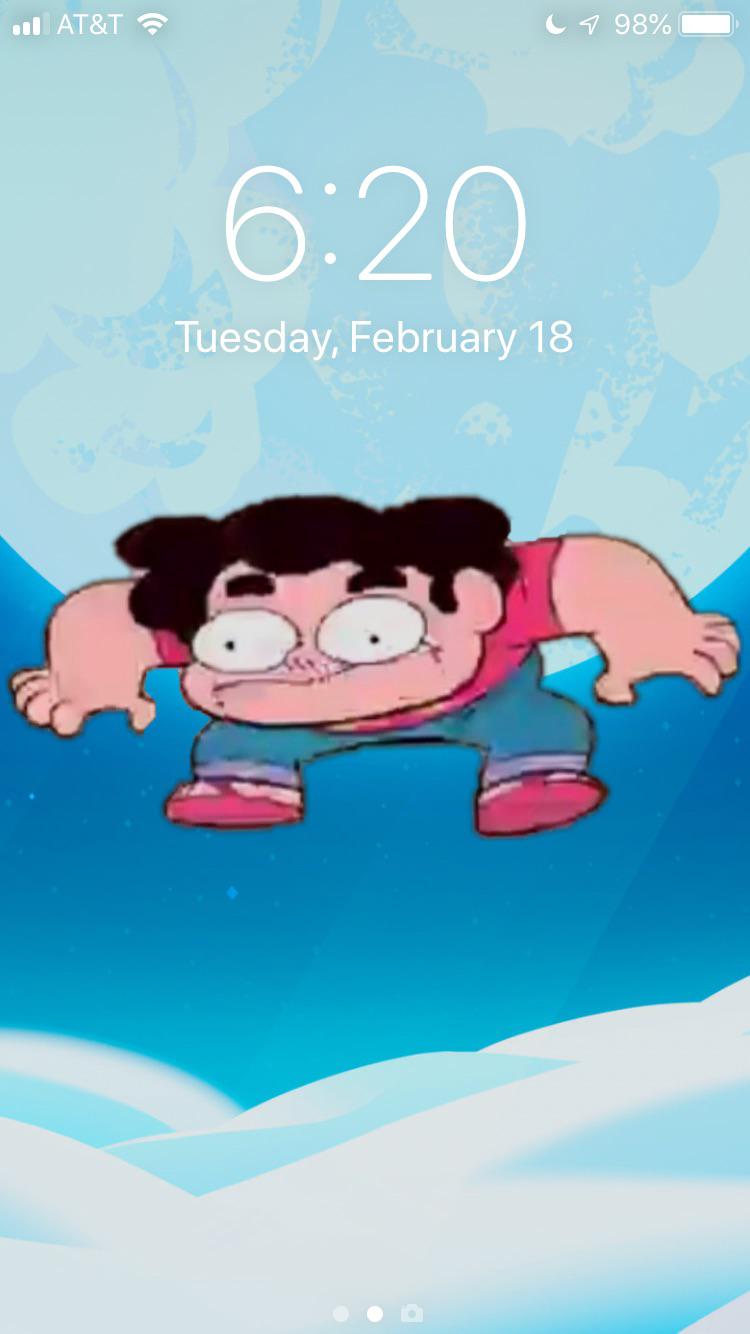Tap the camera icon in the page indicator
This screenshot has height=1334, width=750.
point(411,1313)
